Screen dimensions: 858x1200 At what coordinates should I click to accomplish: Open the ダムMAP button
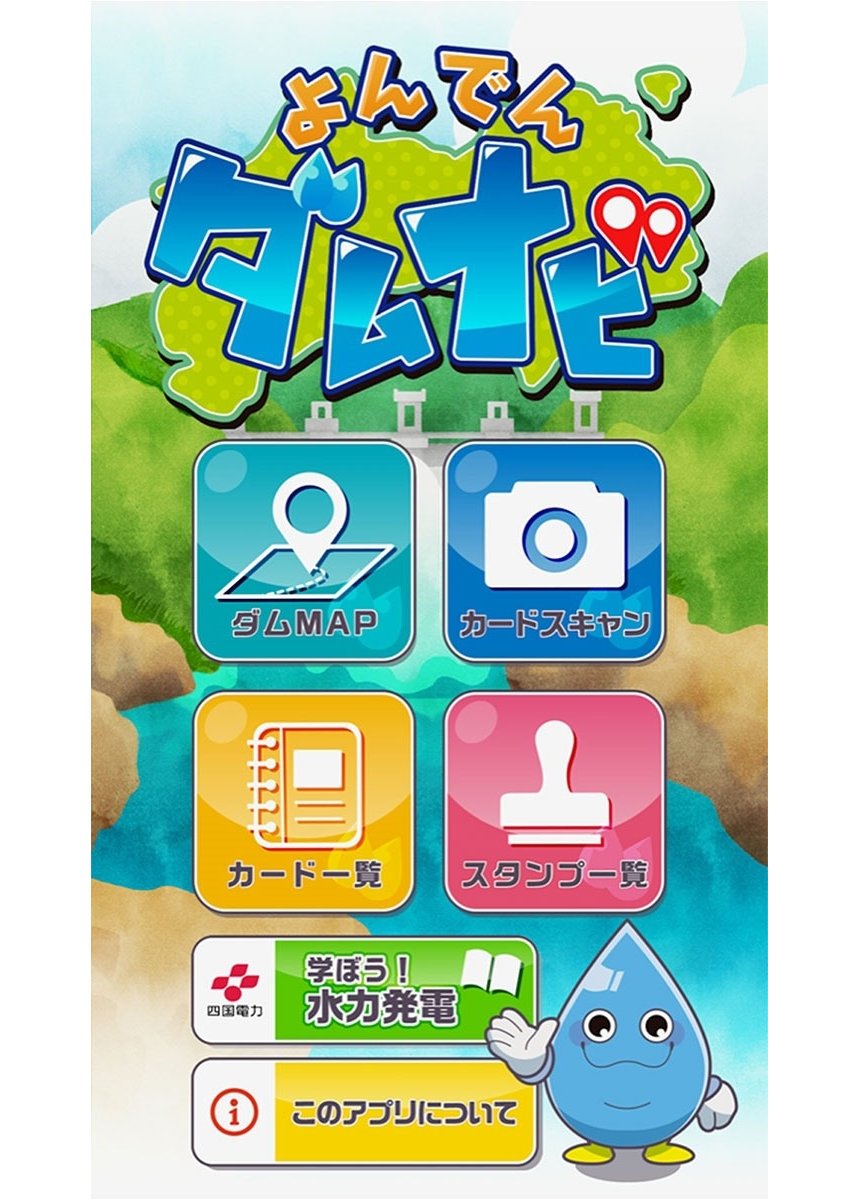click(x=303, y=551)
